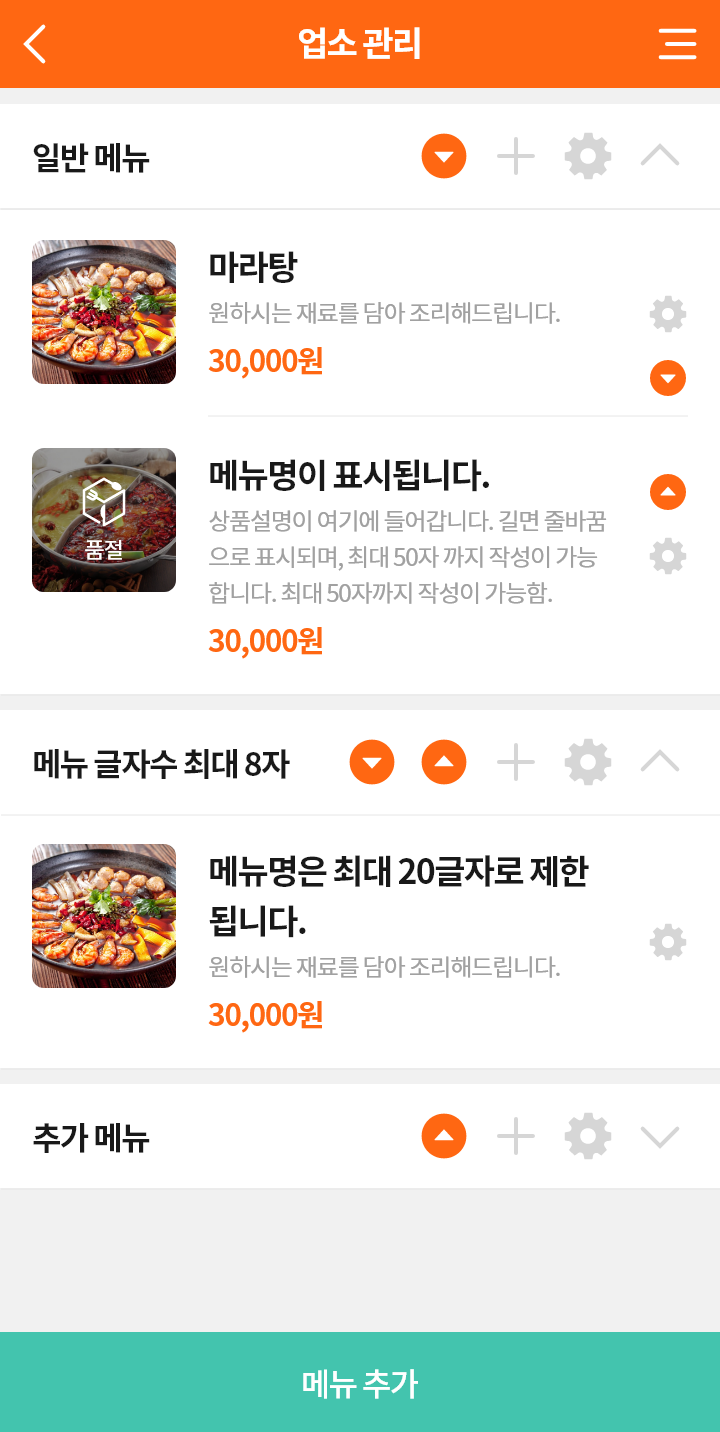Go back from 업소 관리 screen

[35, 44]
